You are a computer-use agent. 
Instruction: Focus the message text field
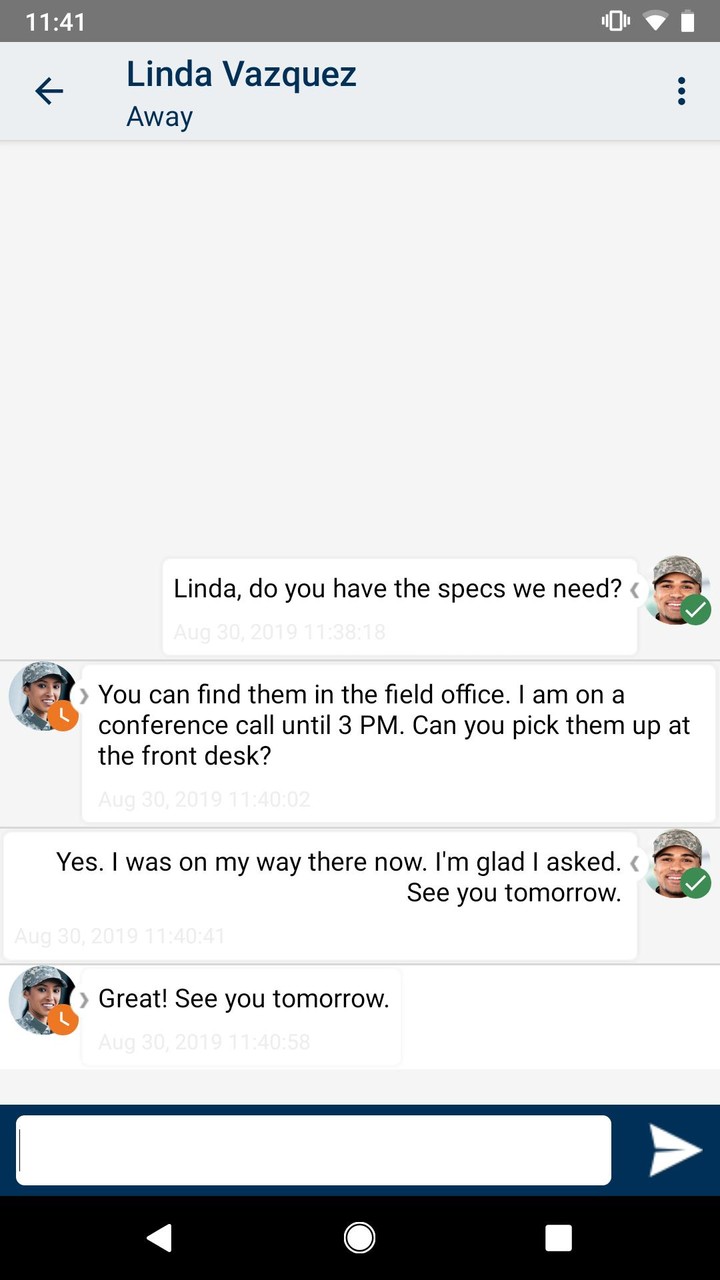pos(313,1150)
